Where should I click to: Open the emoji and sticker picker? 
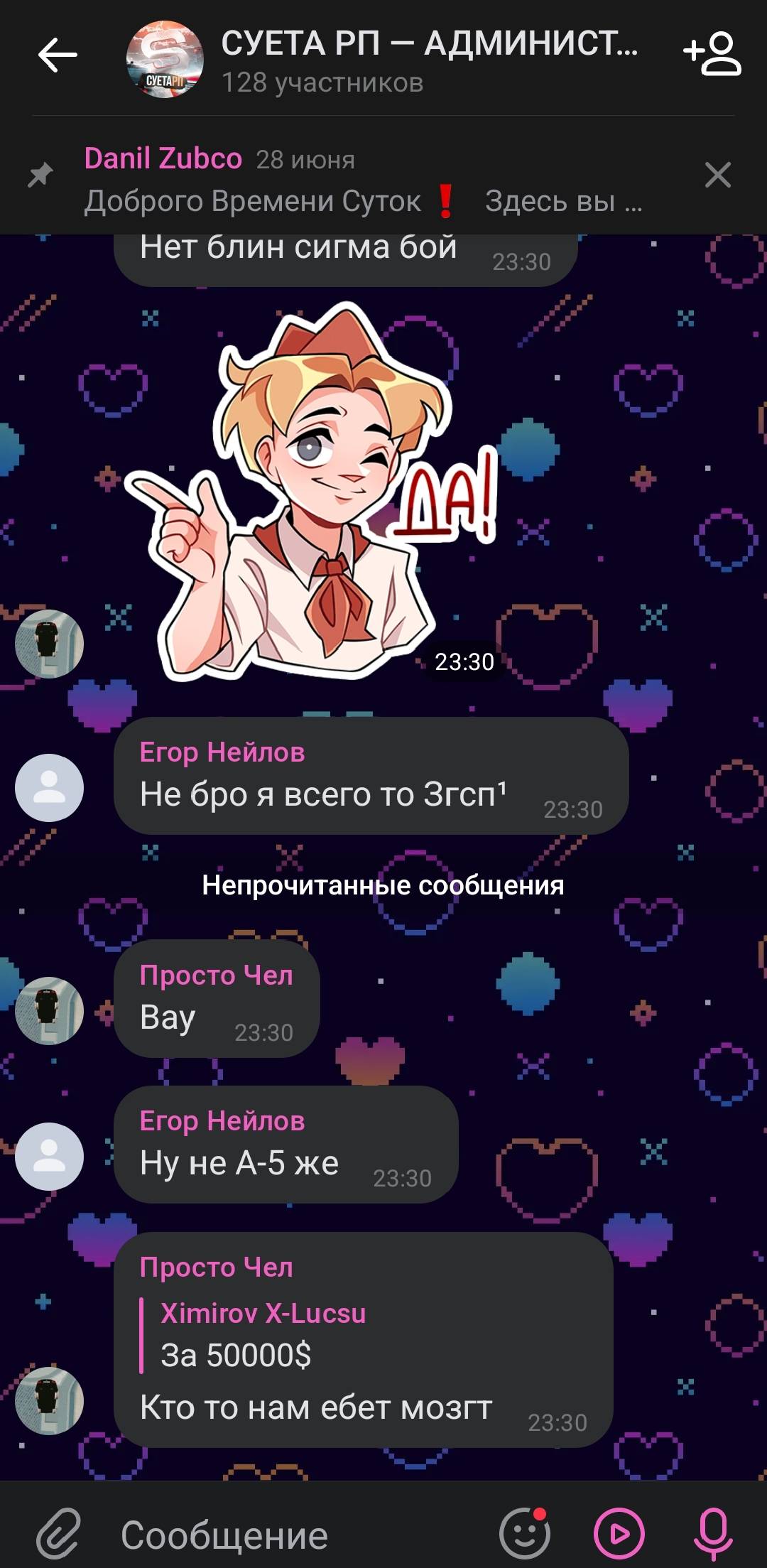[x=526, y=1534]
